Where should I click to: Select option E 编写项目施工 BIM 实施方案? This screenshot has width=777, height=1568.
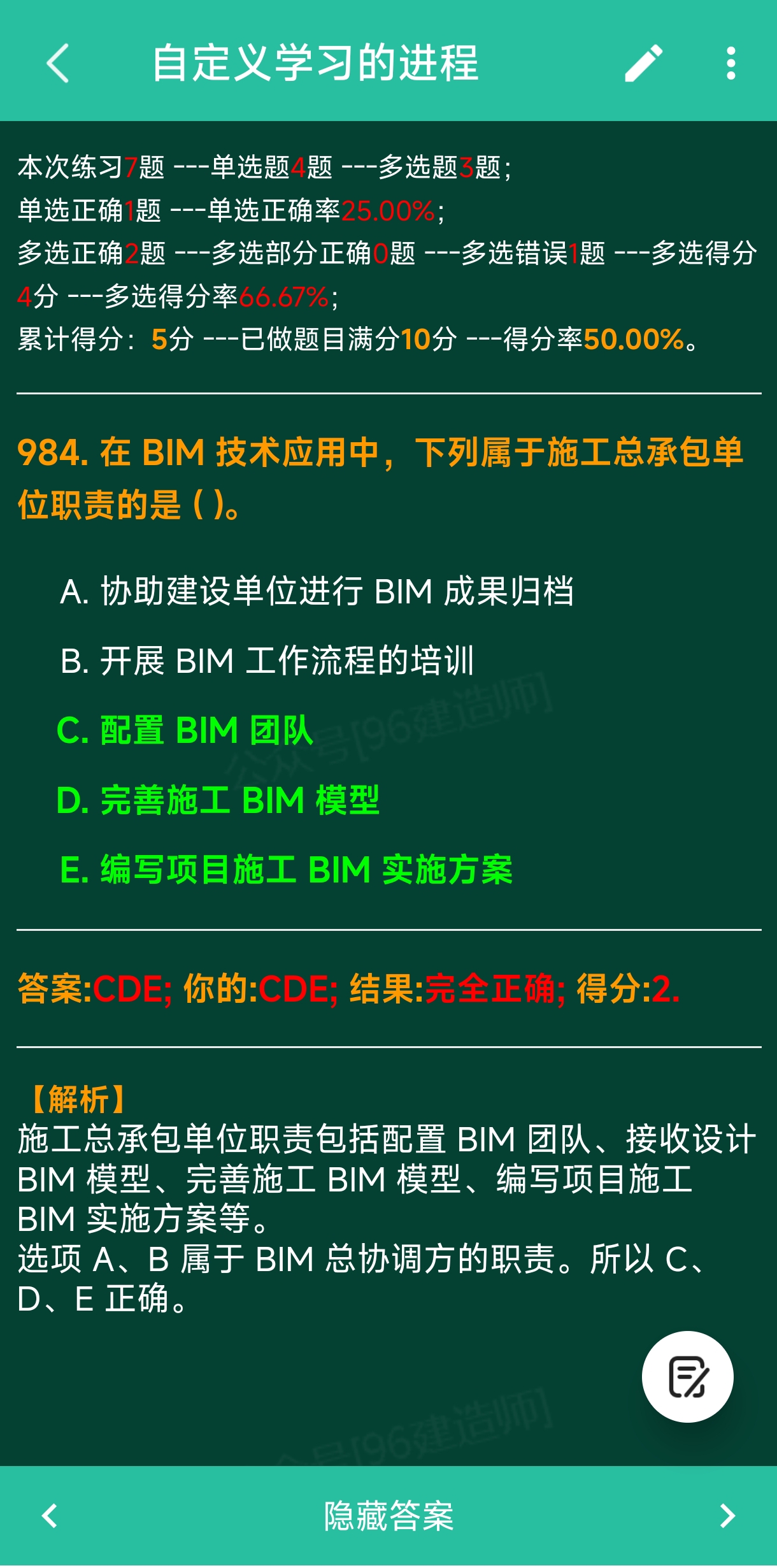pos(286,870)
